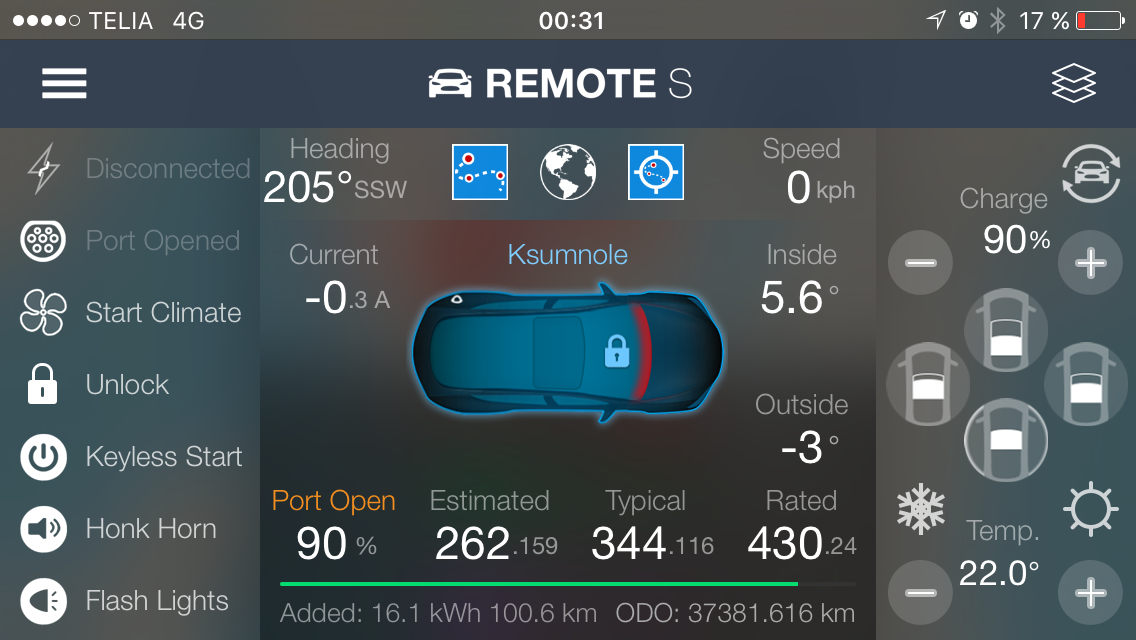
Task: Activate Keyless Start
Action: [132, 457]
